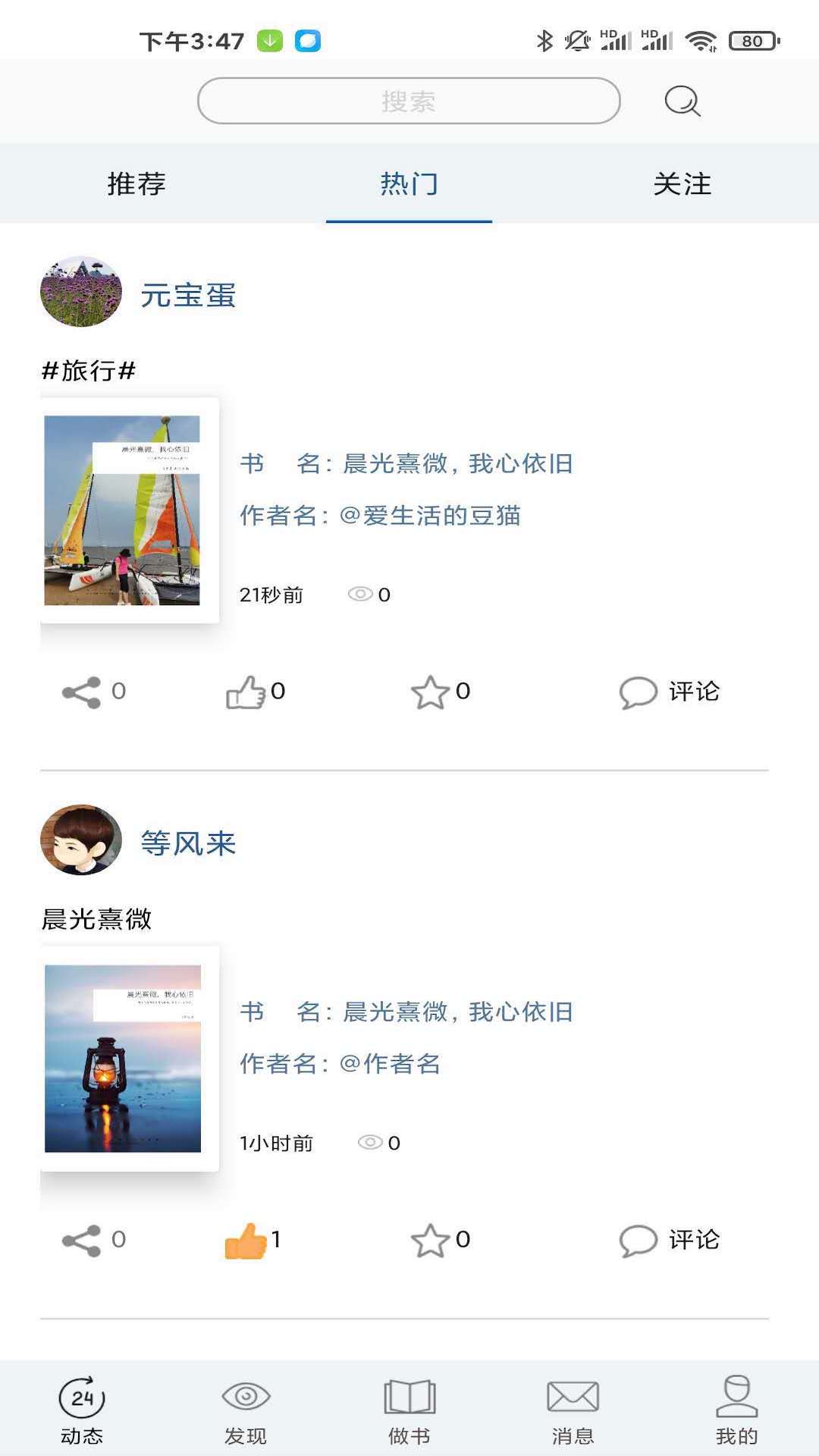Switch to the 关注 tab
This screenshot has width=819, height=1456.
pos(682,184)
